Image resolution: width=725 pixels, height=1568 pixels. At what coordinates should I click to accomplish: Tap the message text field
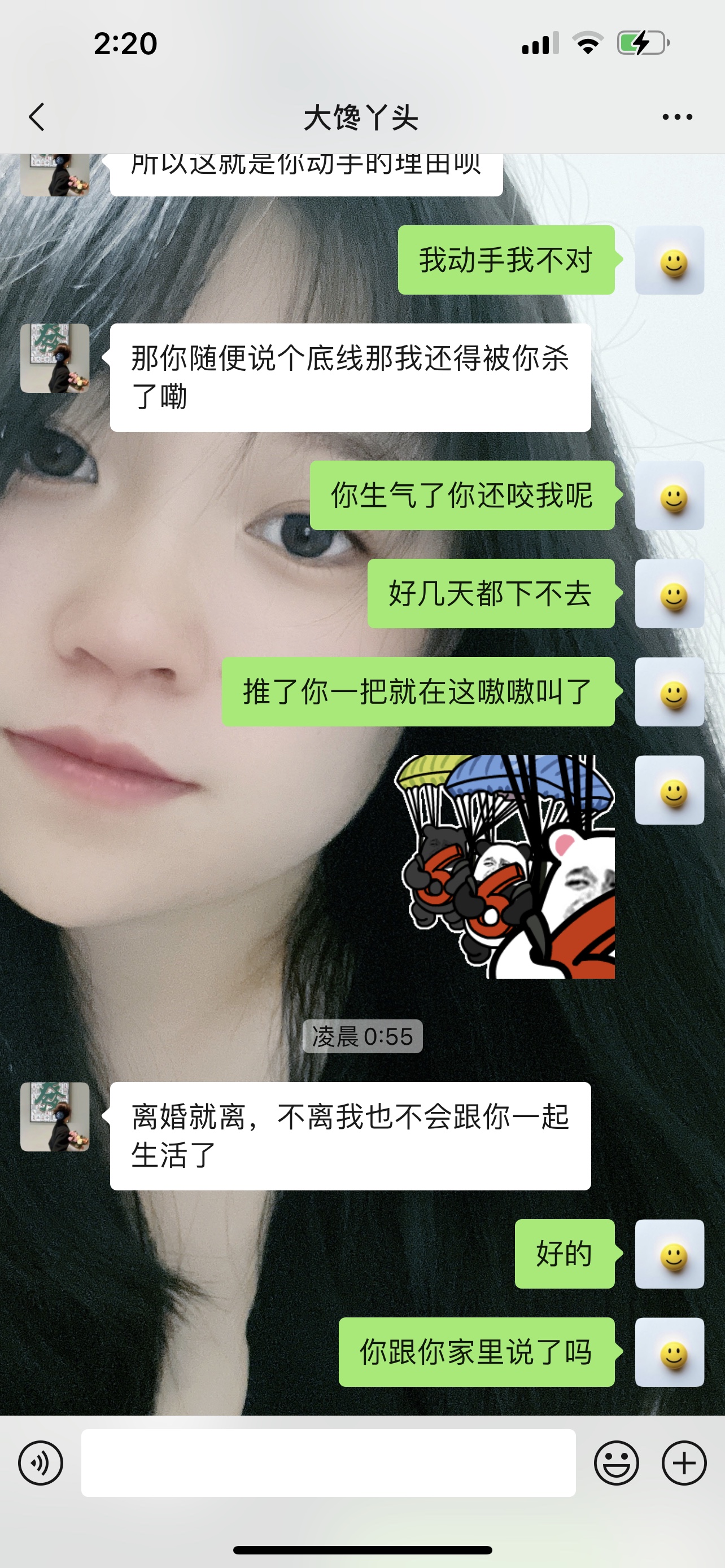(328, 1462)
